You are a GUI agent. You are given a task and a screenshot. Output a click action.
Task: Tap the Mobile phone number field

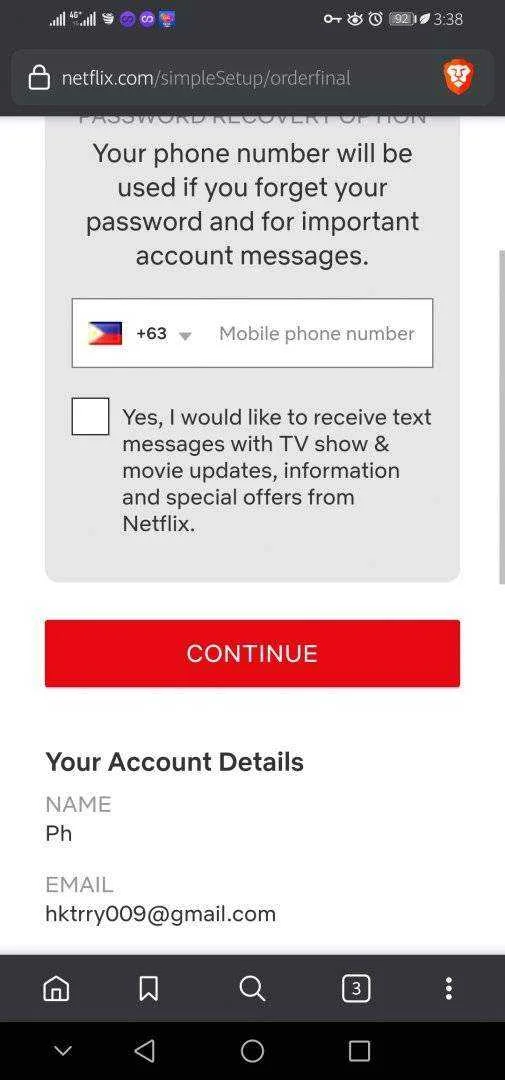pos(317,333)
